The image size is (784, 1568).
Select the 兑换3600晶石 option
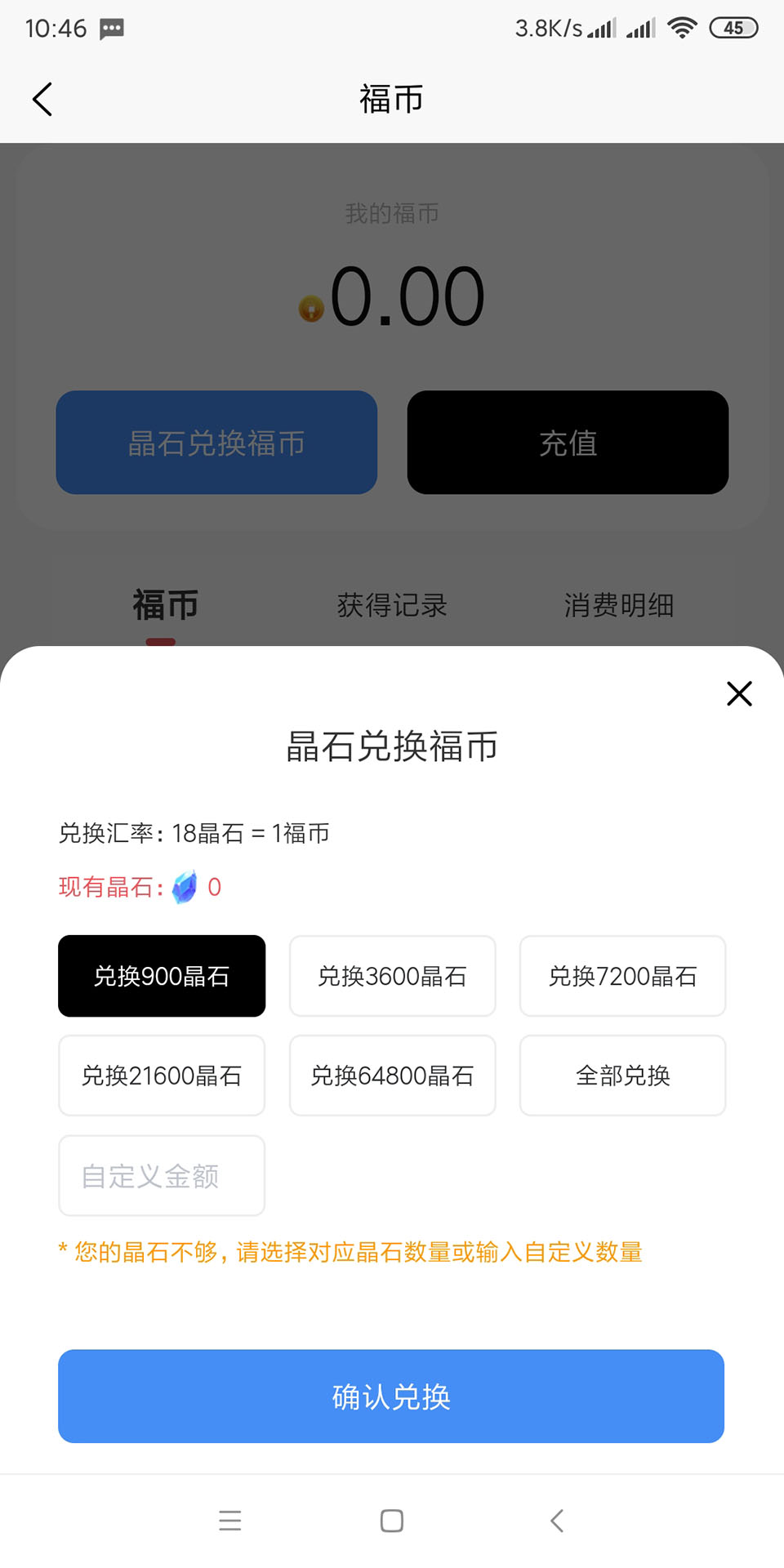392,976
